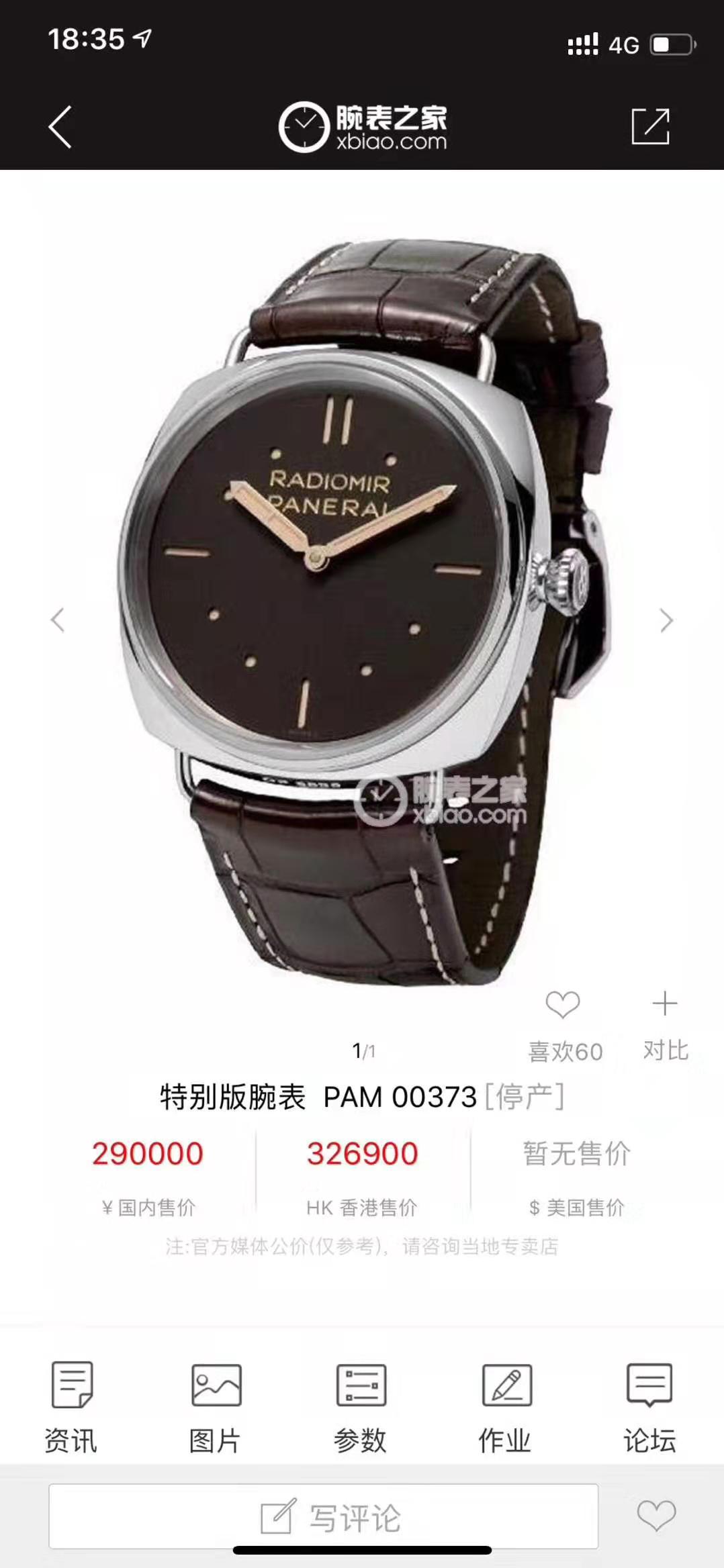Image resolution: width=724 pixels, height=1568 pixels.
Task: Share this watch page
Action: [x=650, y=126]
